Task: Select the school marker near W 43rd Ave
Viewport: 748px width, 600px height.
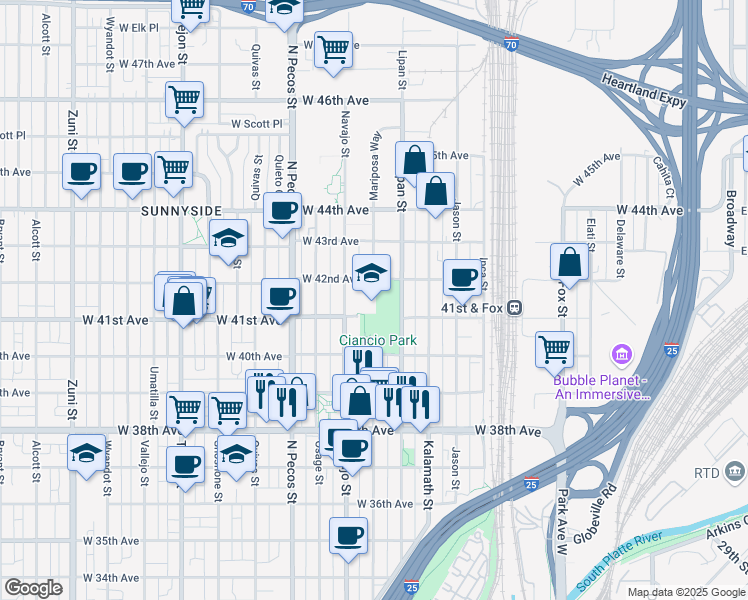Action: [229, 238]
